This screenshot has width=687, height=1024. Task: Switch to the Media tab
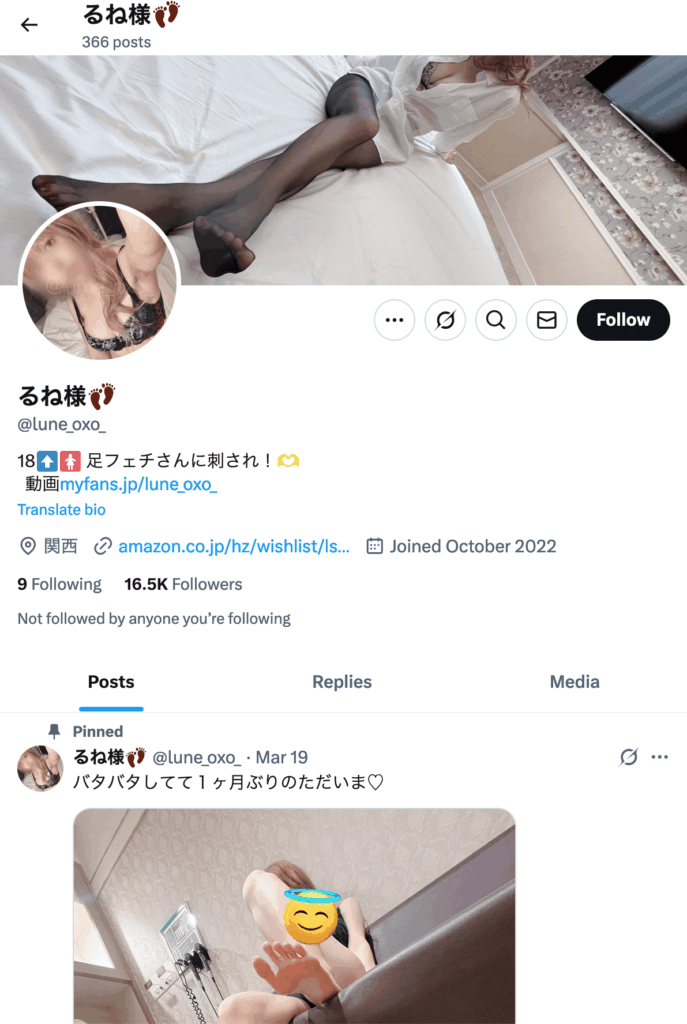coord(574,682)
